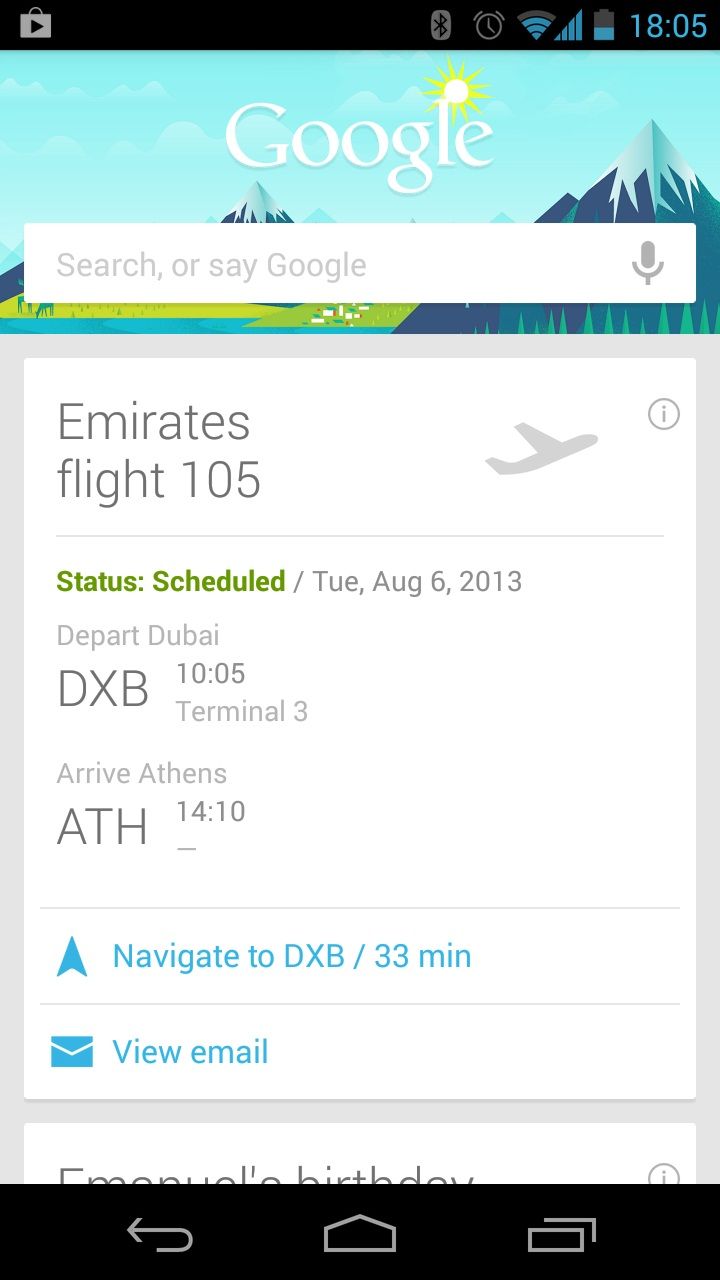Navigate to DXB airport
720x1280 pixels.
coord(291,956)
